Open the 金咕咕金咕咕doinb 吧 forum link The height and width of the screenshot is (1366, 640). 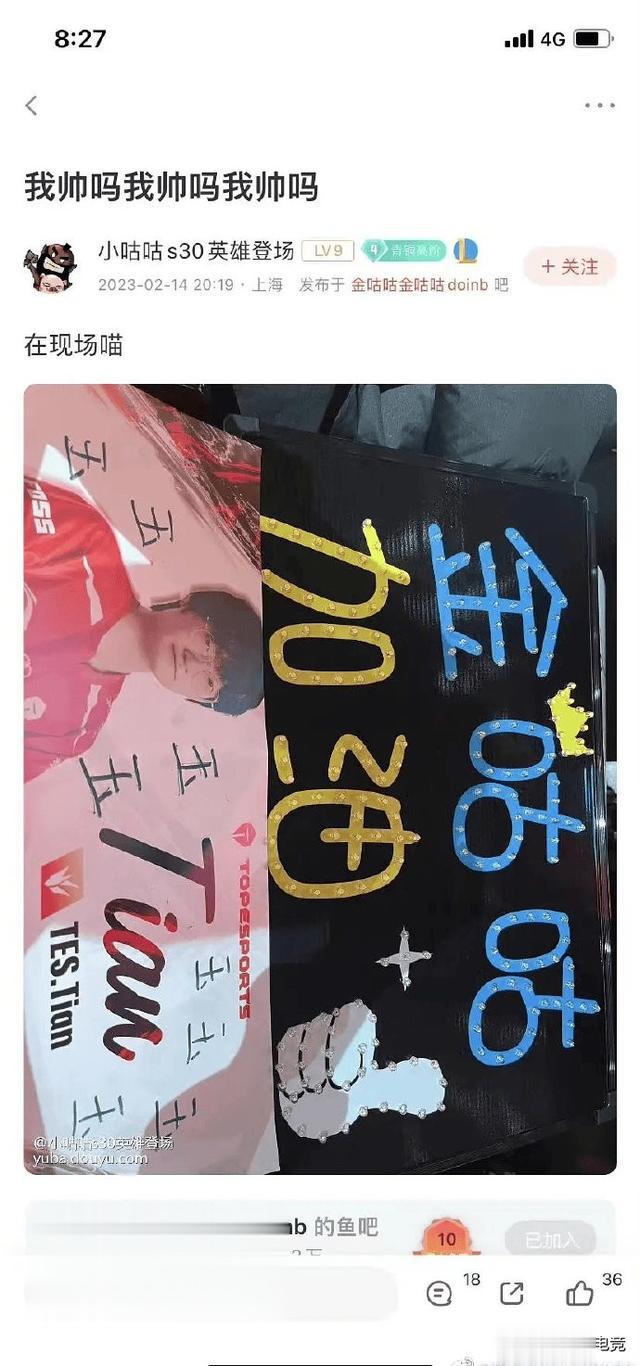(x=429, y=285)
